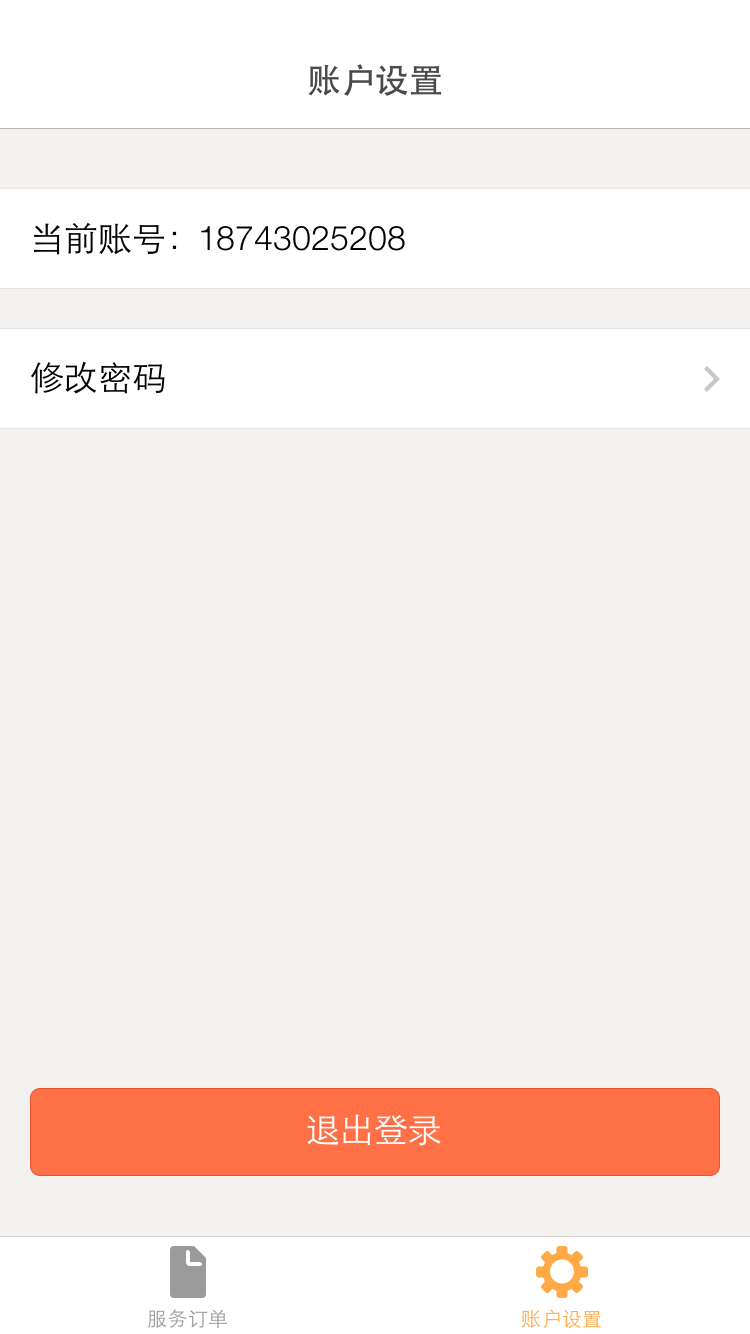Open password change using the gray chevron

[710, 379]
